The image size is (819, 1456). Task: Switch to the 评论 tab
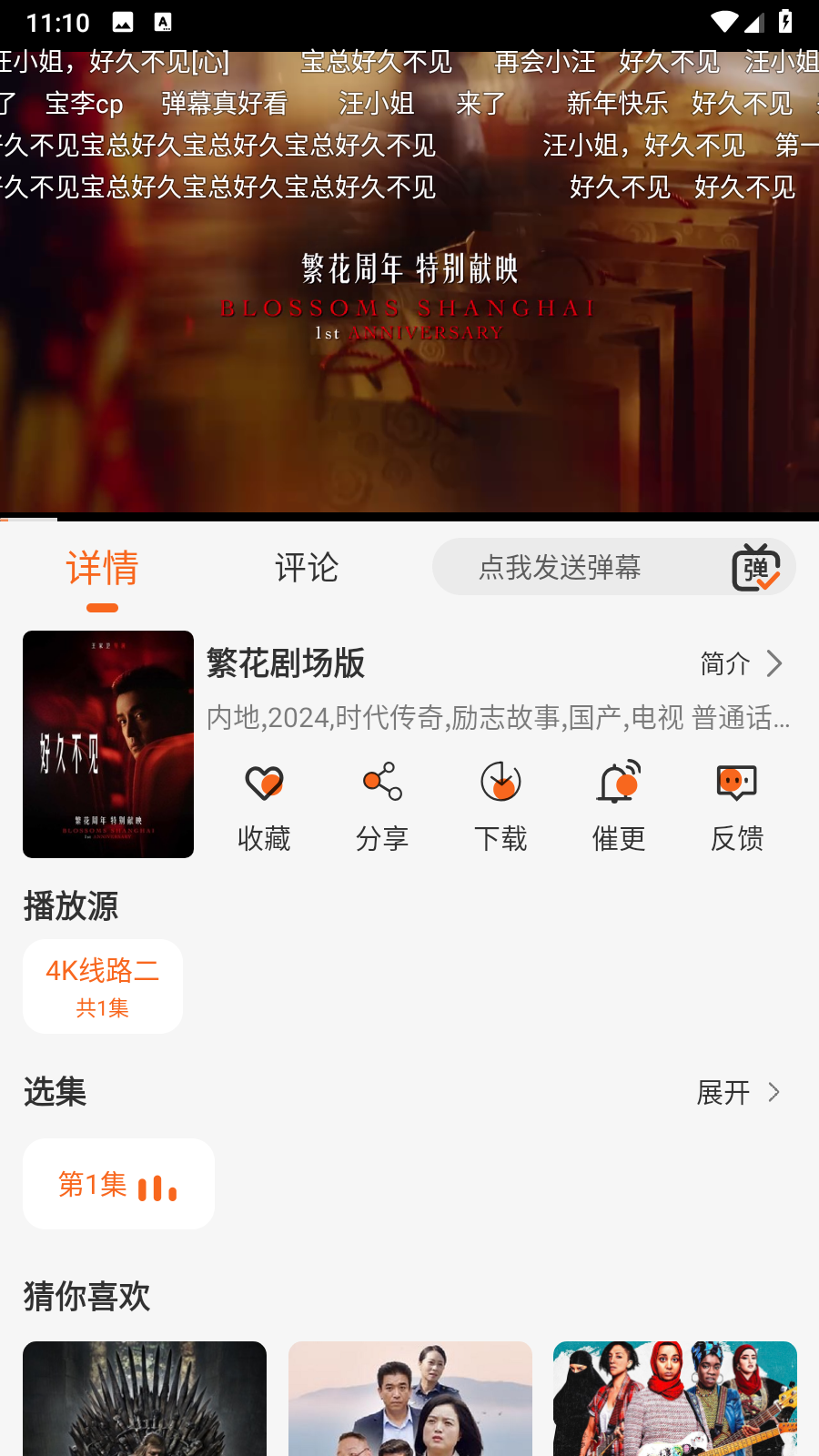point(307,568)
